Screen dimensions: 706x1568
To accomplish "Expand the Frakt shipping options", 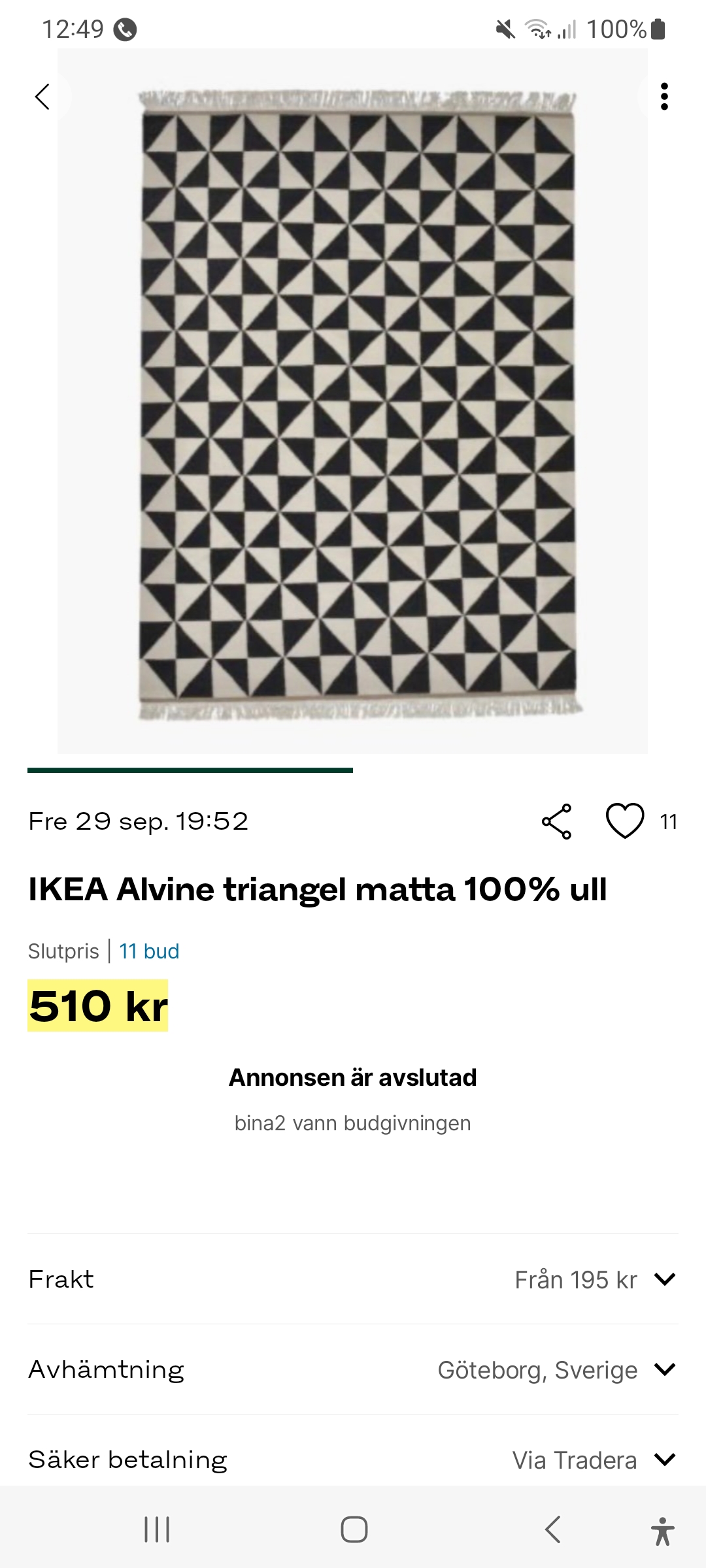I will (664, 1279).
